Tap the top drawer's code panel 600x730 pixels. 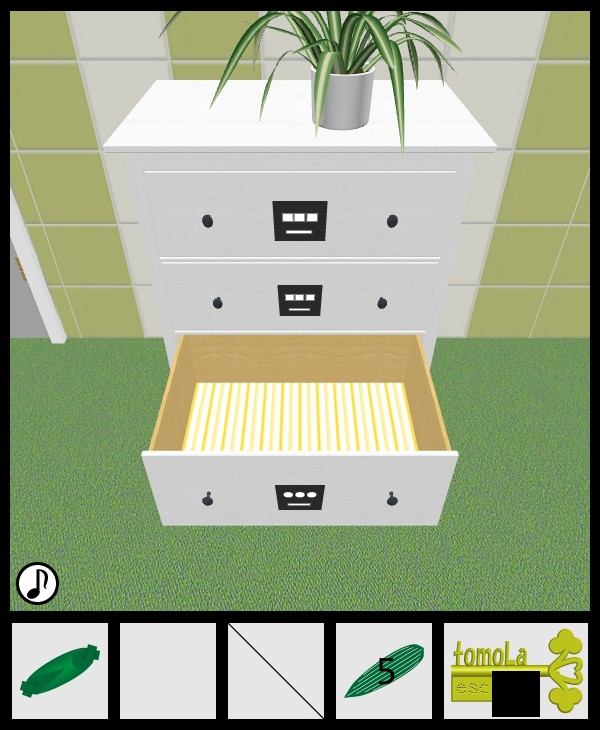point(300,220)
